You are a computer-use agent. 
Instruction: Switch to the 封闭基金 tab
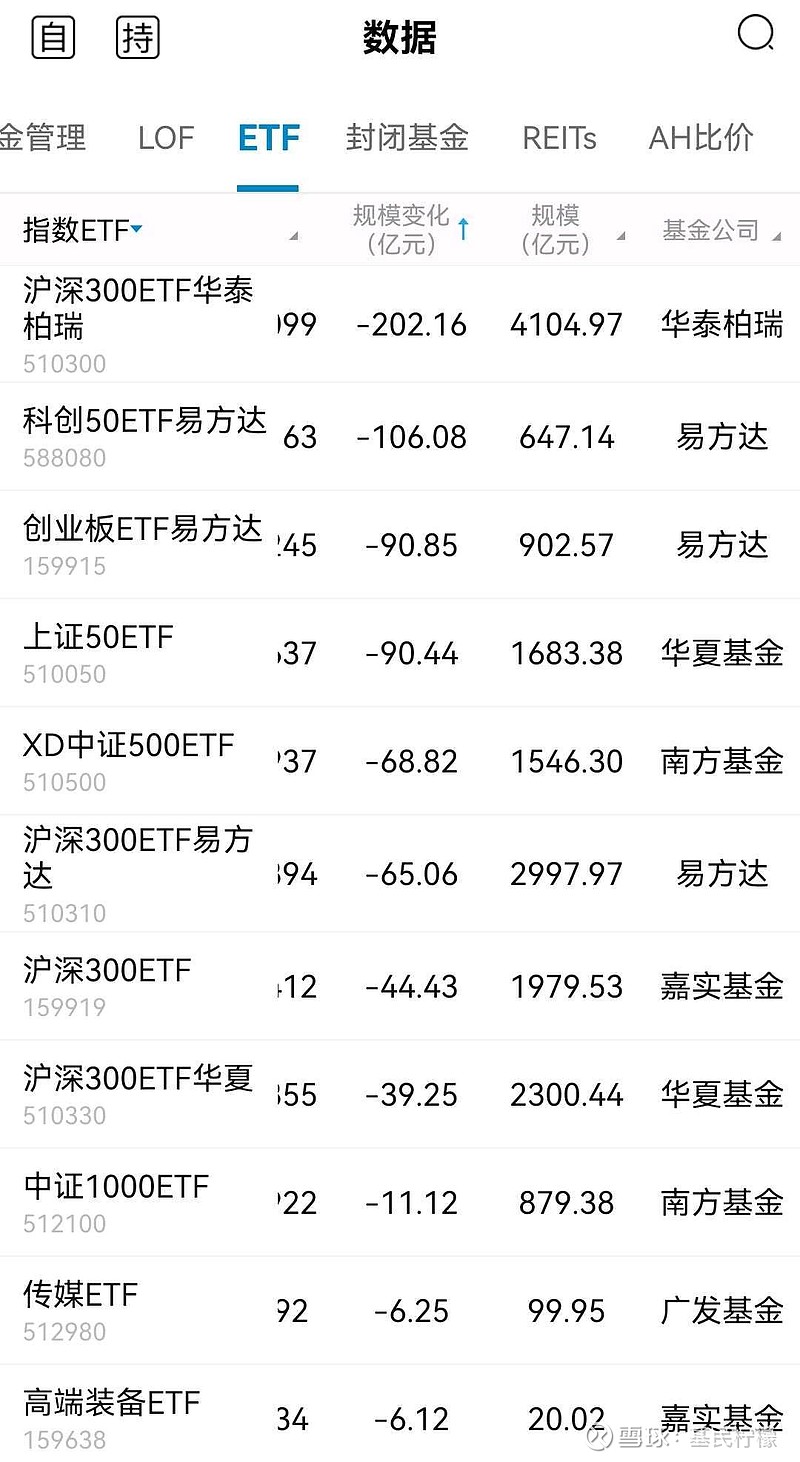pos(405,138)
